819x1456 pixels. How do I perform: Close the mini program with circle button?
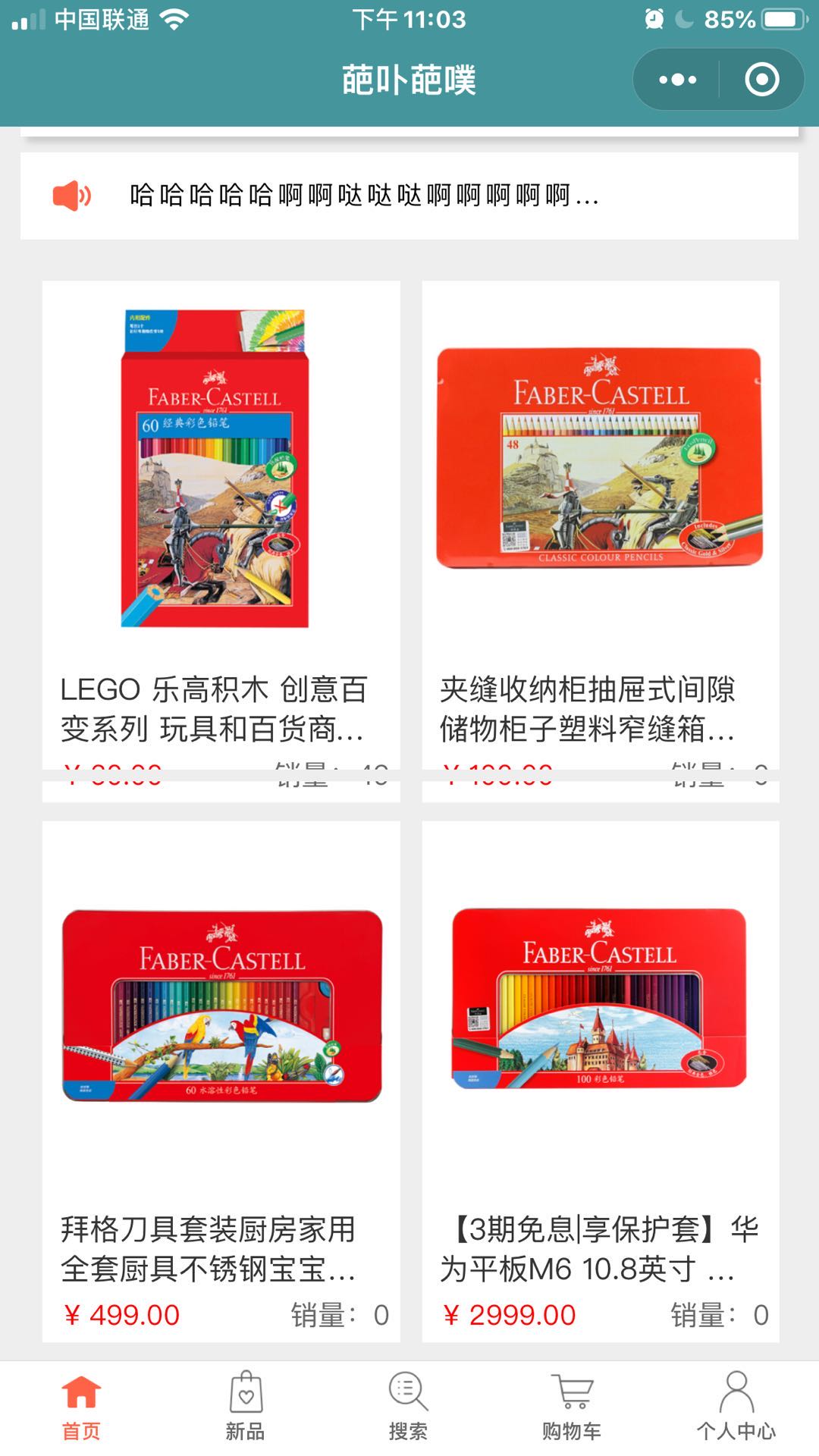point(761,80)
